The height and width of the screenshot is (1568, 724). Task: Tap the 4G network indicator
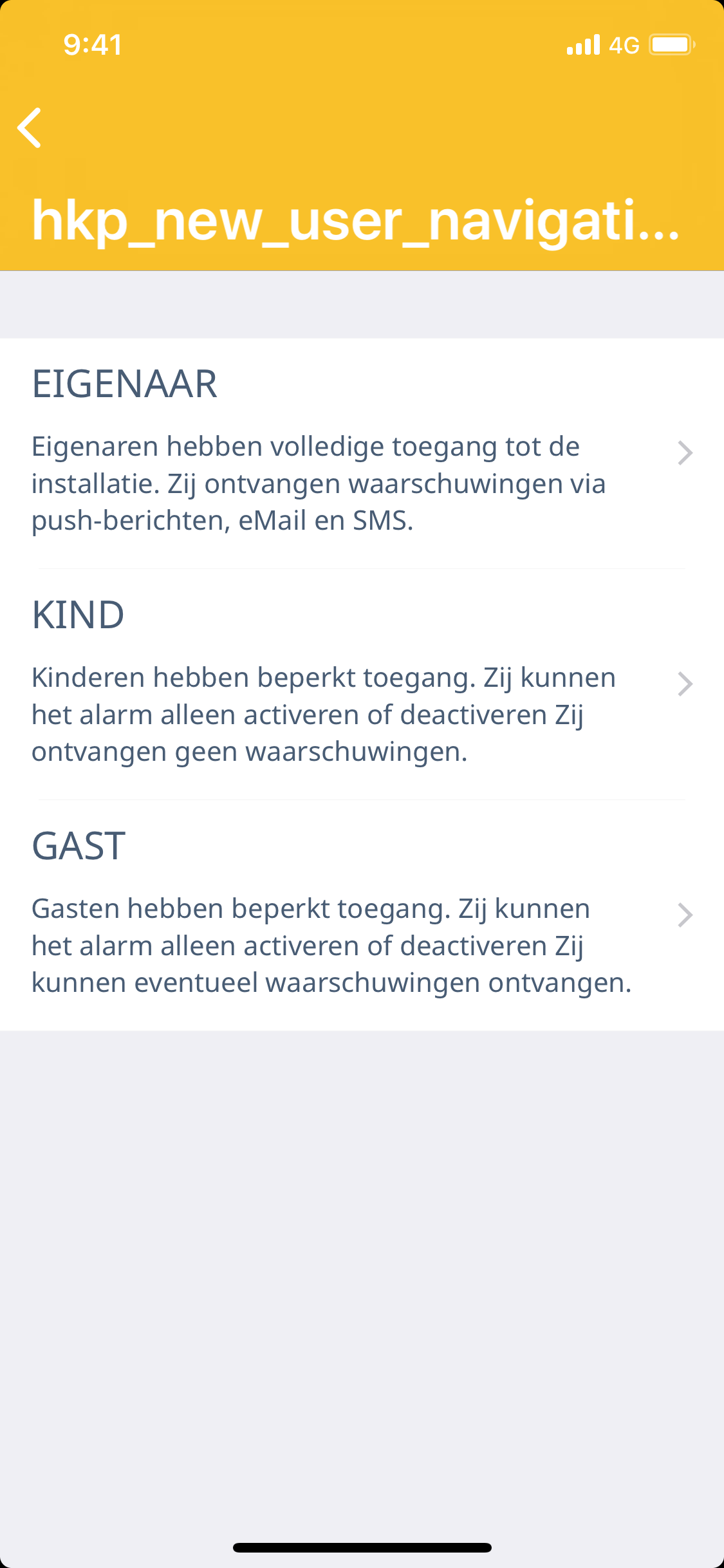point(622,44)
